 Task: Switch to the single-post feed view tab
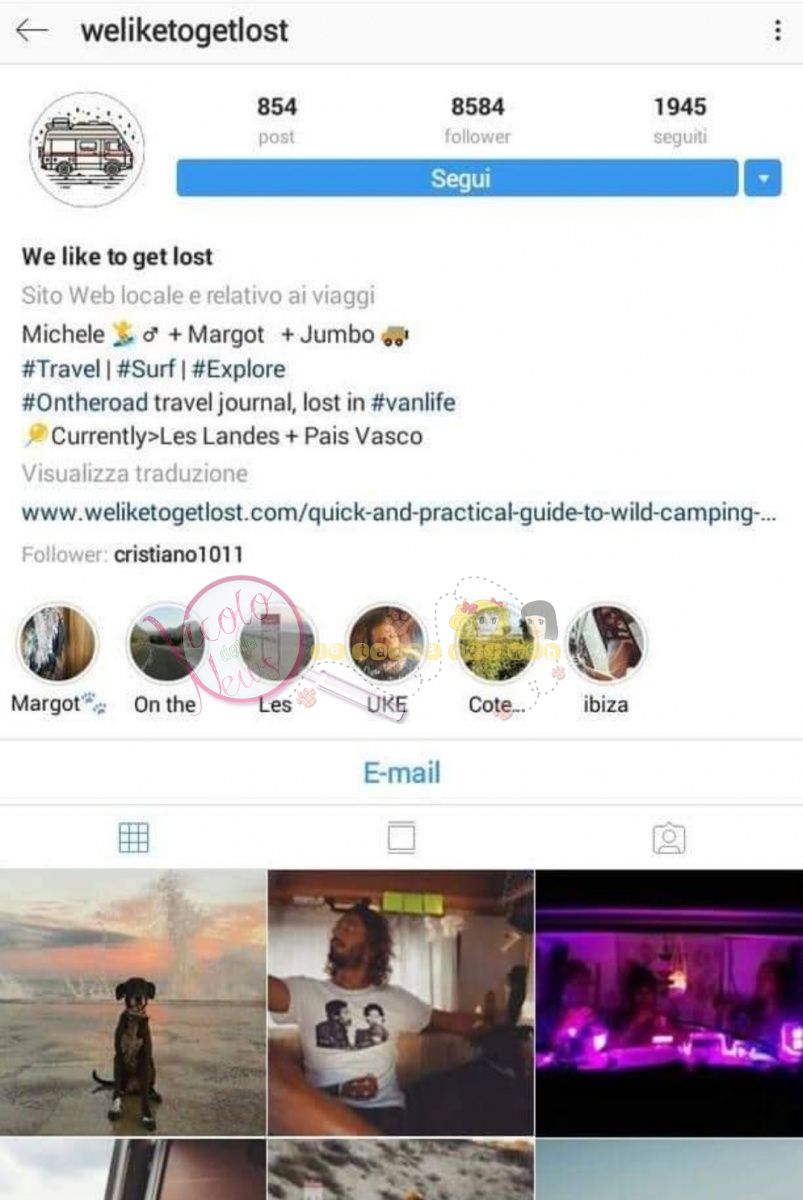[401, 838]
